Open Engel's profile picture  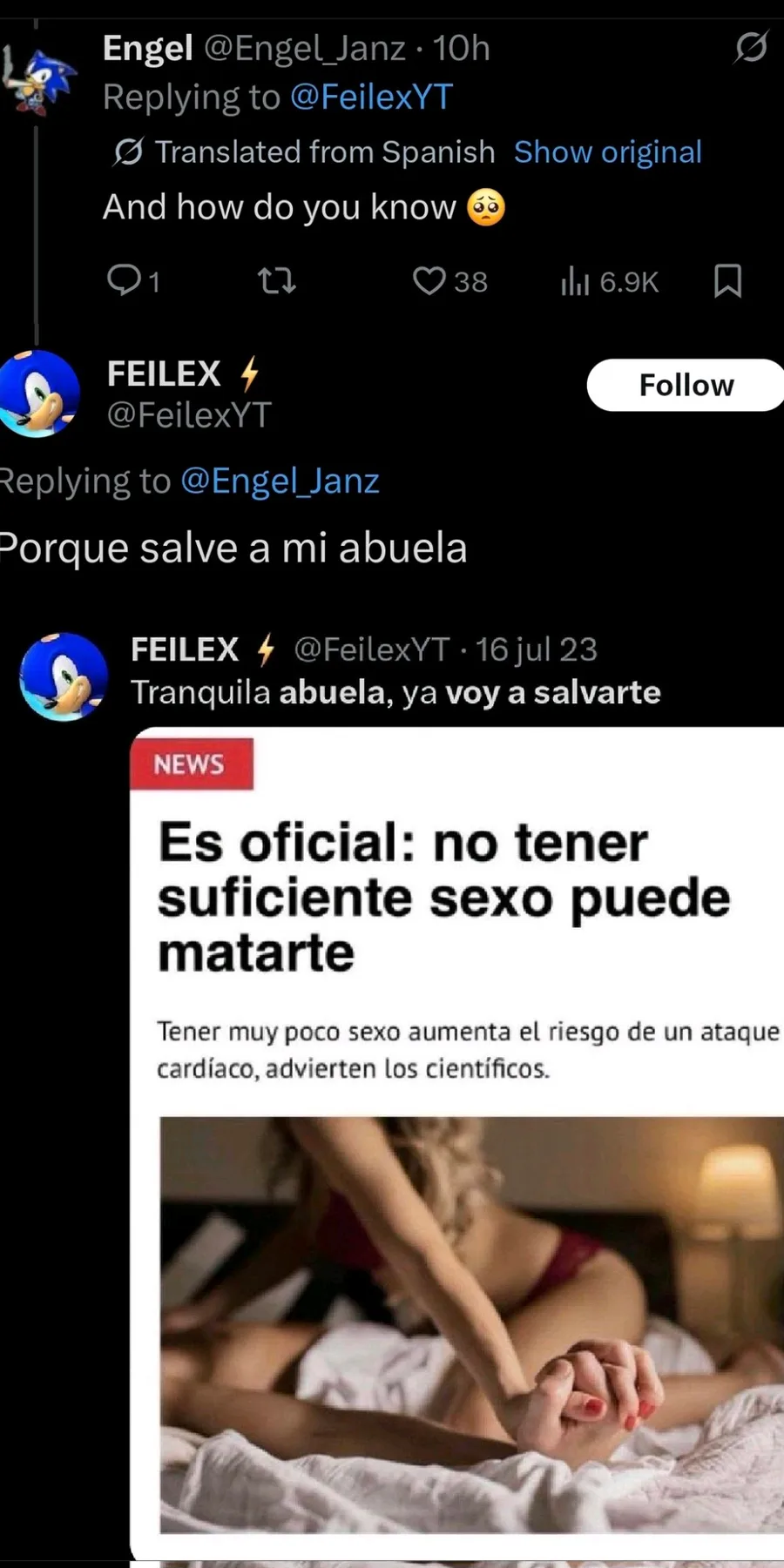click(x=39, y=81)
